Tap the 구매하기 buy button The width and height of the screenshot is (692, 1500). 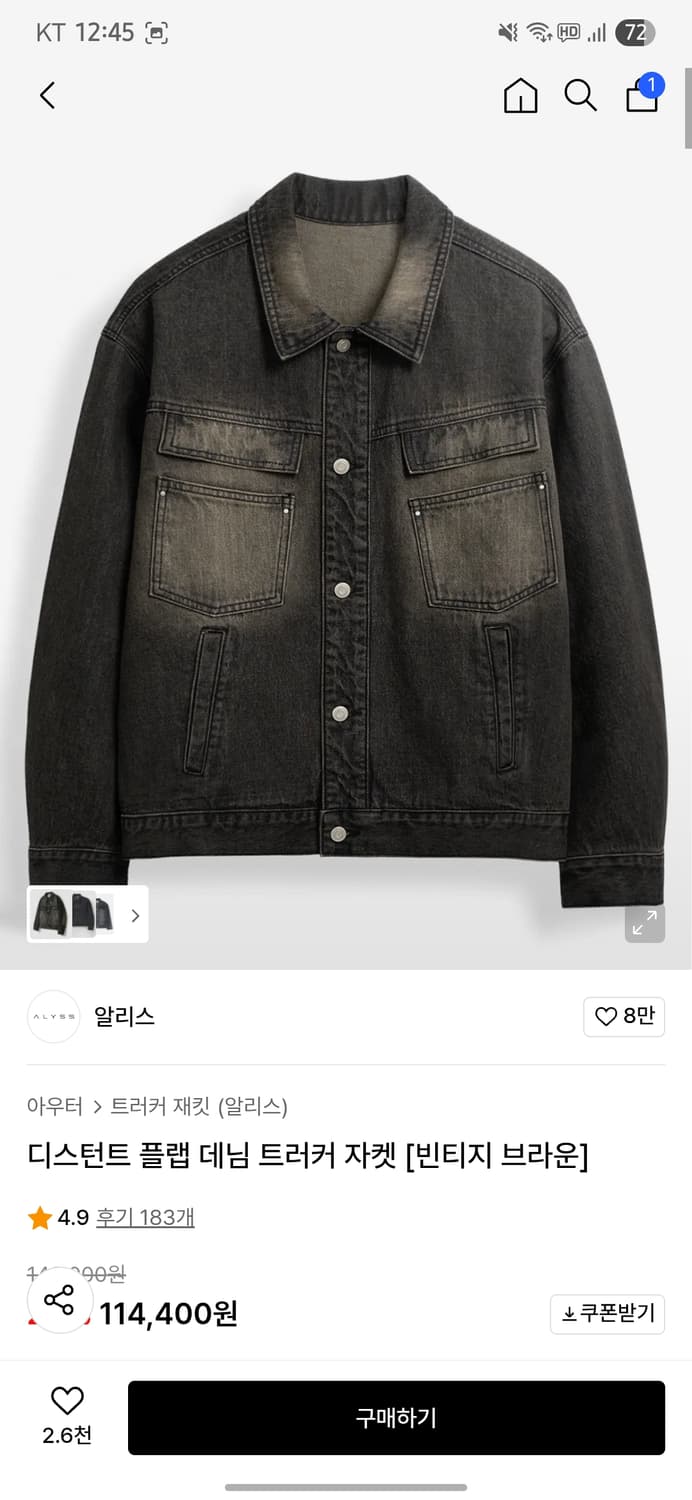click(396, 1418)
